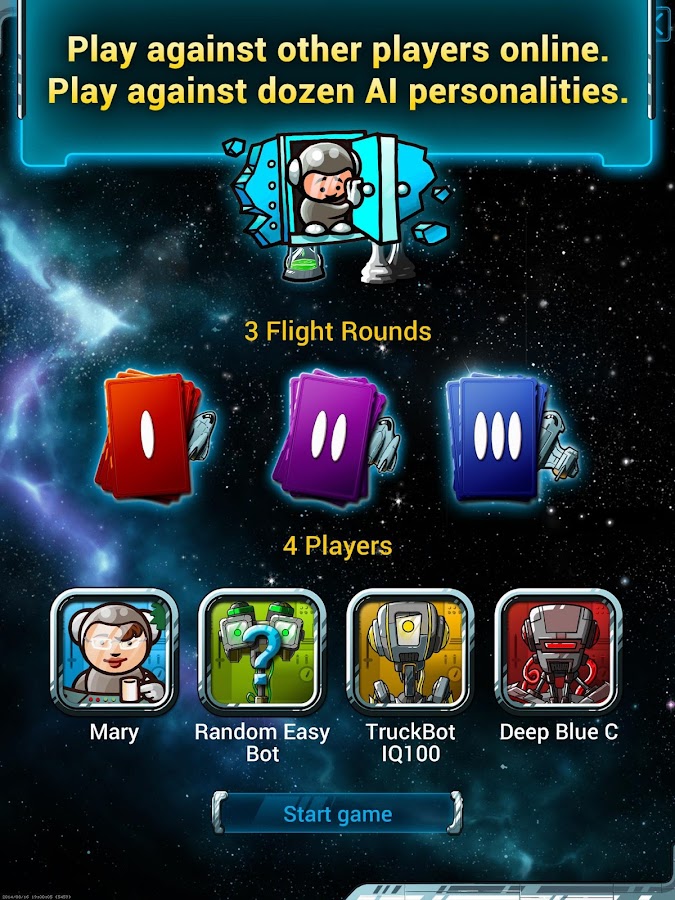Tap the Start game button
The width and height of the screenshot is (675, 900).
[x=337, y=813]
